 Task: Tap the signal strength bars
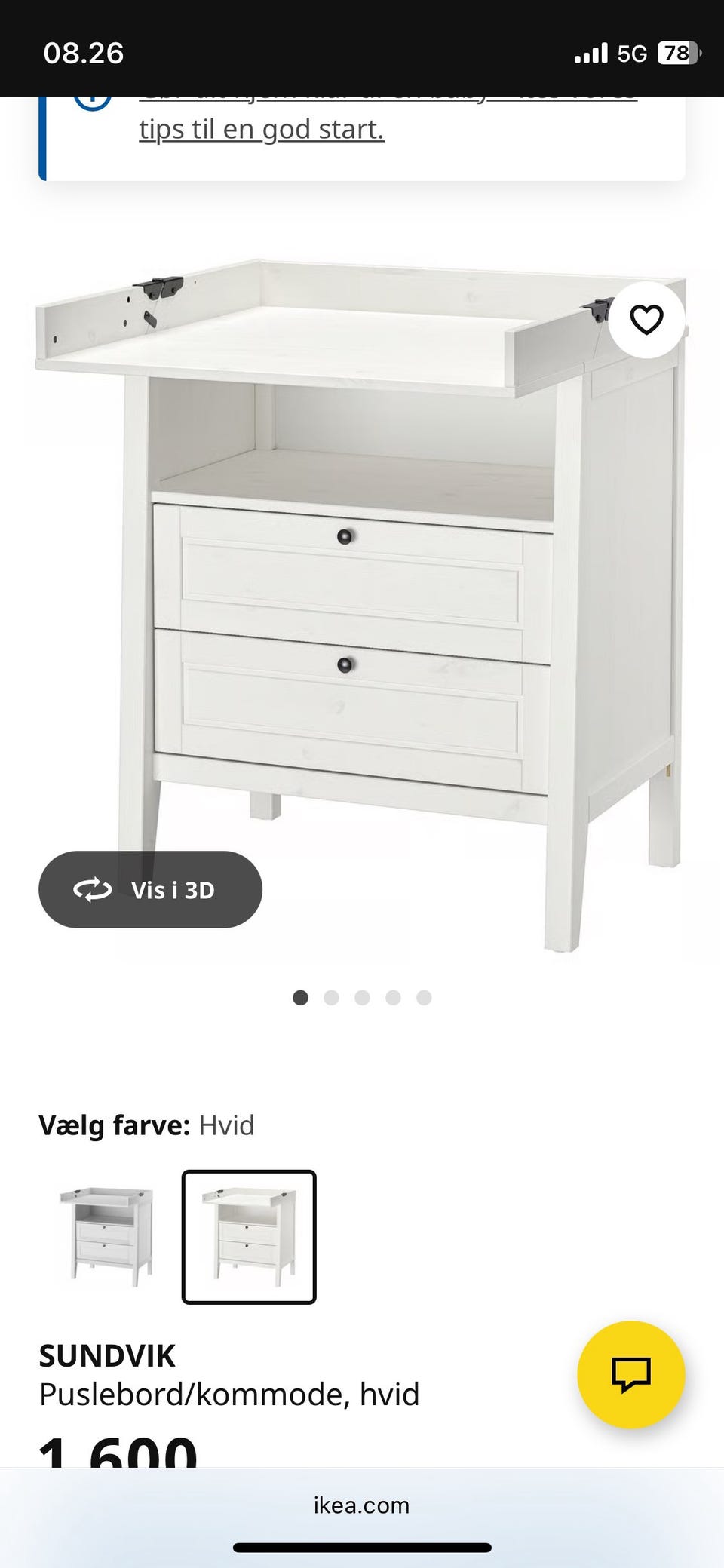[593, 53]
